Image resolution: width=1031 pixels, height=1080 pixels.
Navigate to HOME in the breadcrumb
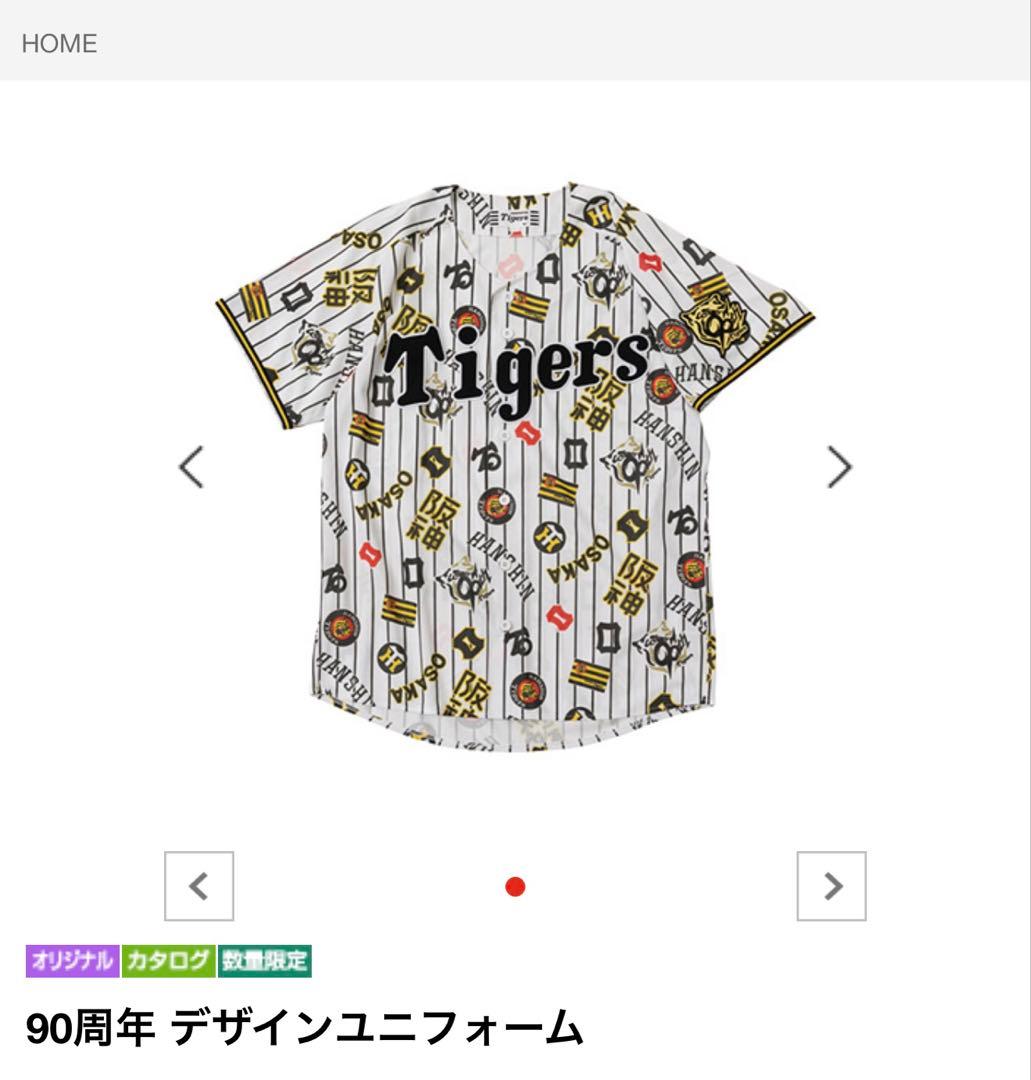tap(59, 43)
